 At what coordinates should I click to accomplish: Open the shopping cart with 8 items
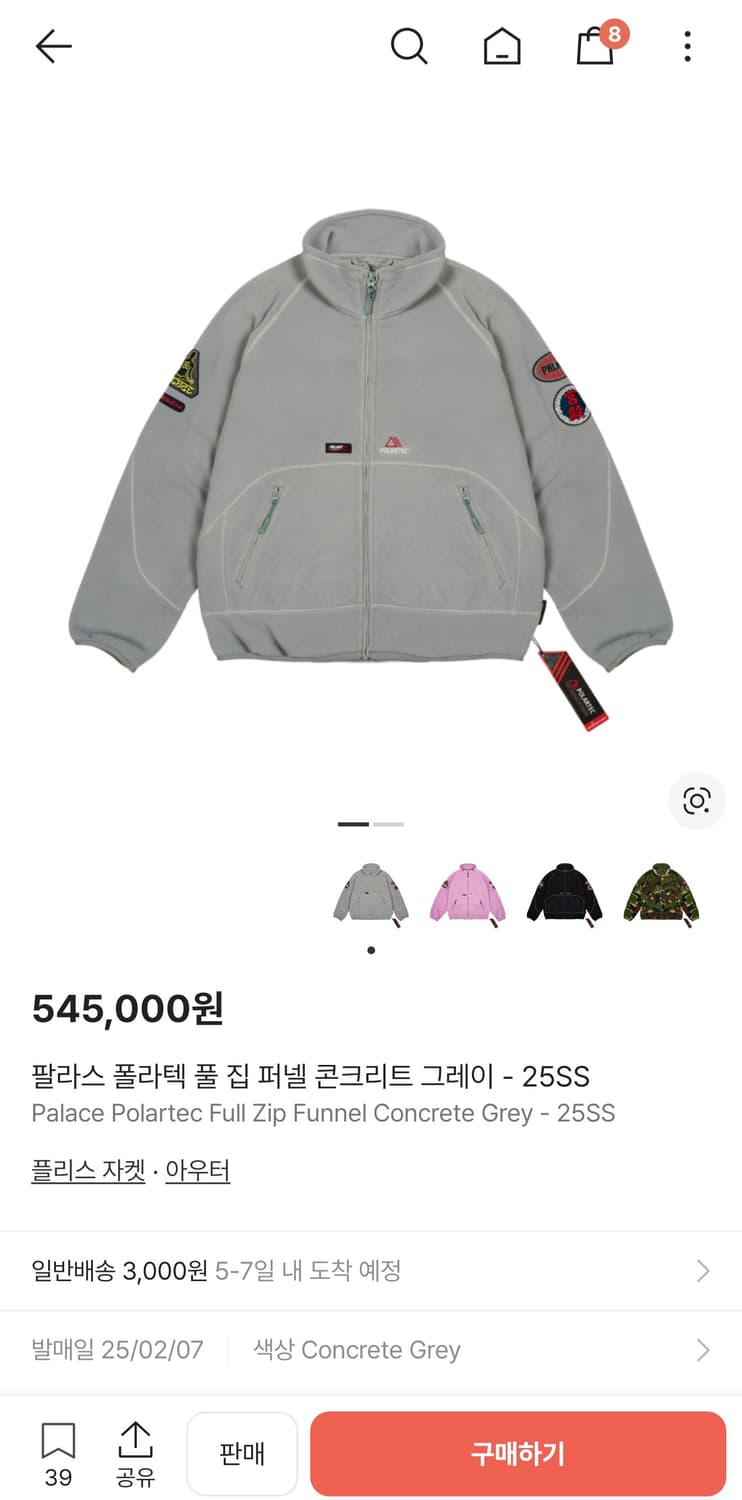click(x=594, y=46)
